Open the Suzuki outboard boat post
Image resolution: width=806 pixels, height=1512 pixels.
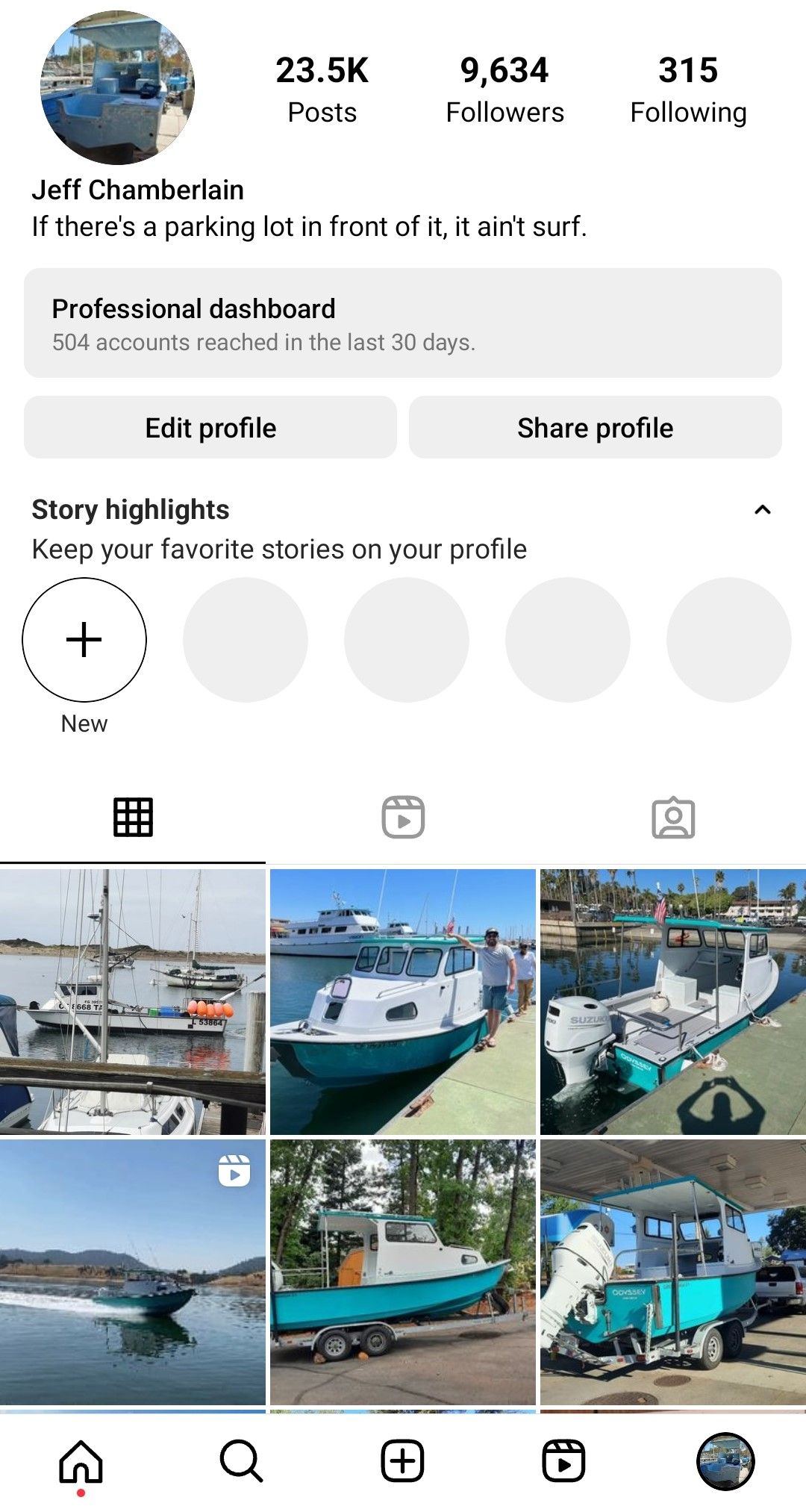[673, 1001]
